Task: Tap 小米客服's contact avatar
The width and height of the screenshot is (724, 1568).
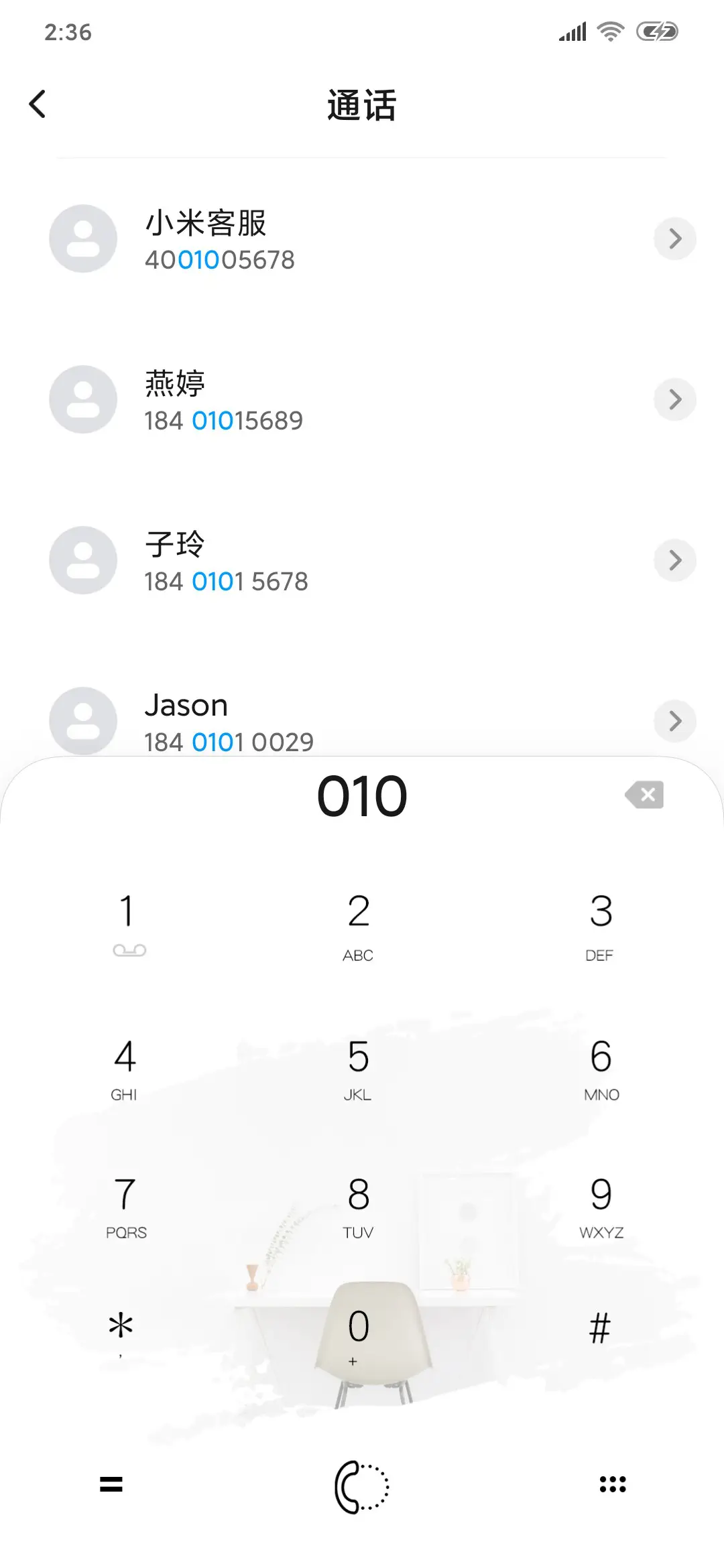Action: click(82, 239)
